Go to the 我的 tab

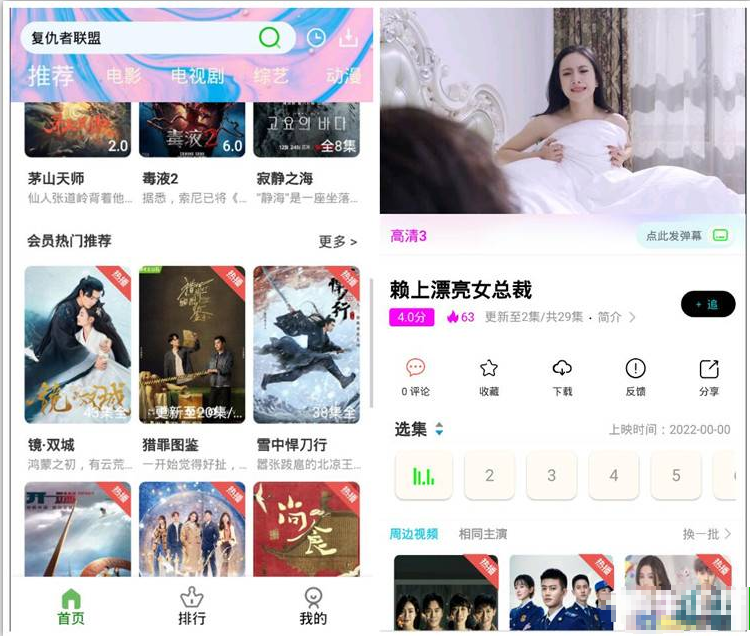tap(313, 606)
